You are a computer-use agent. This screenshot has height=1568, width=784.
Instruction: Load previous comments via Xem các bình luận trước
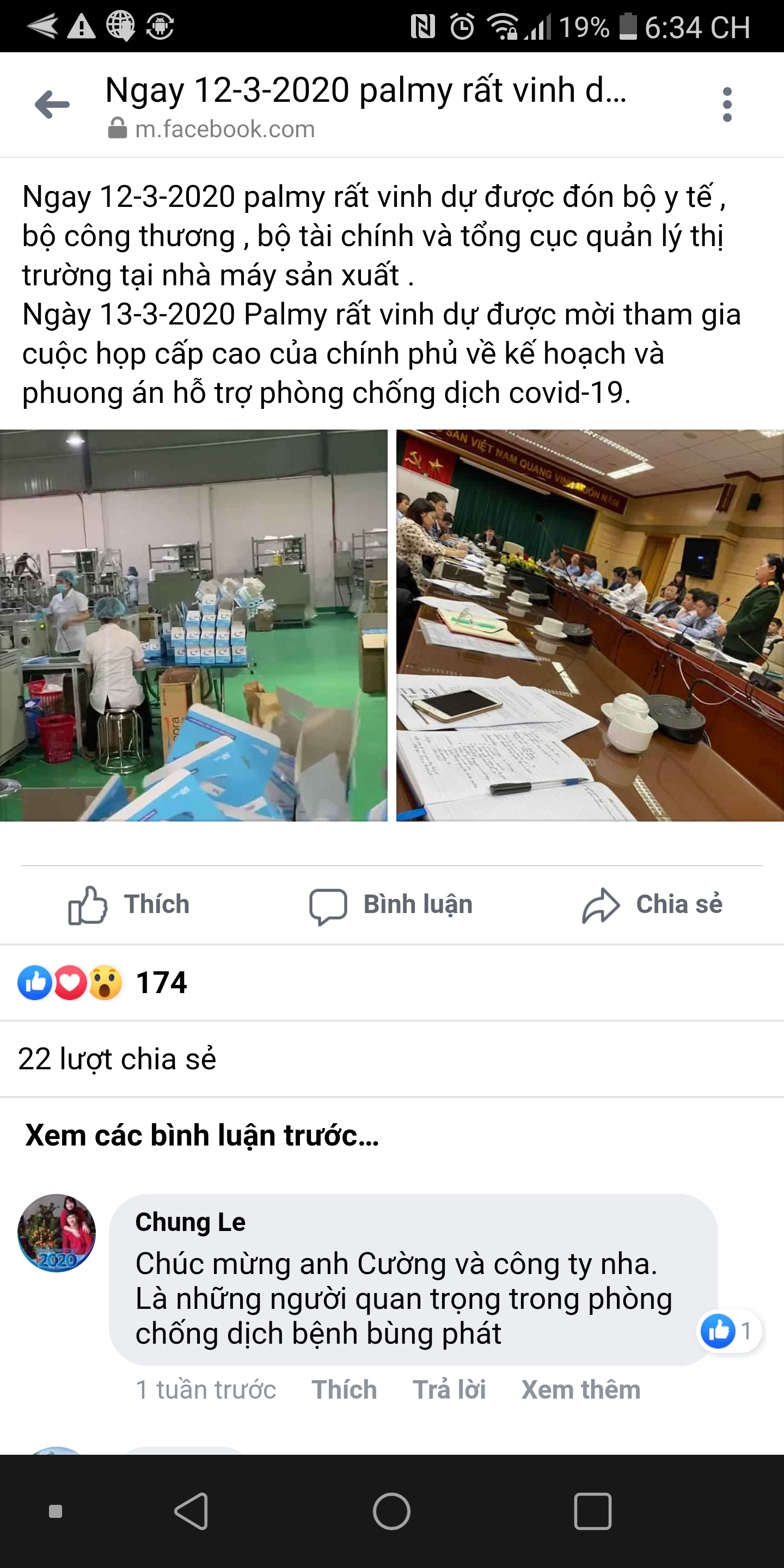pyautogui.click(x=202, y=1136)
